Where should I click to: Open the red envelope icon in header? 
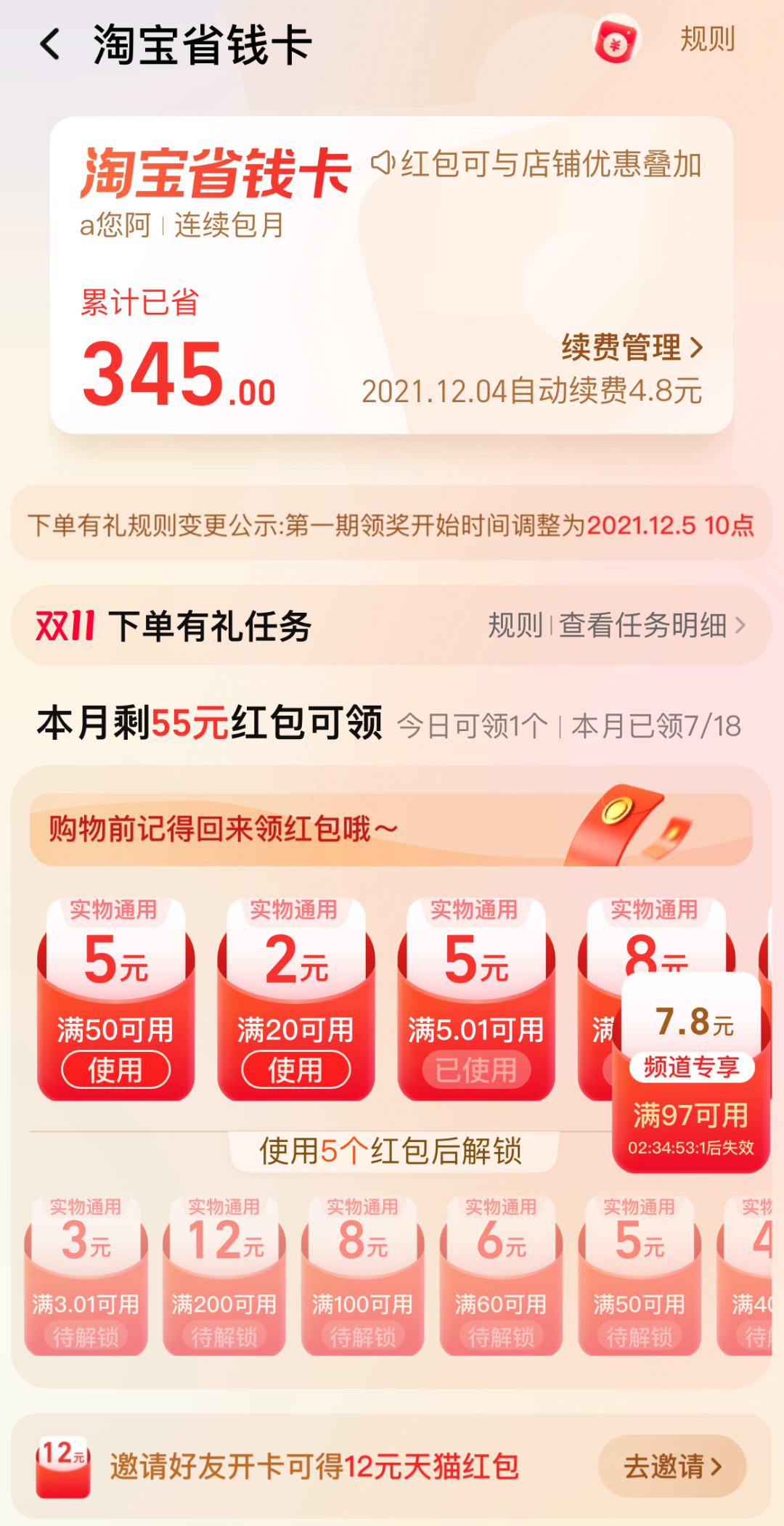[616, 41]
